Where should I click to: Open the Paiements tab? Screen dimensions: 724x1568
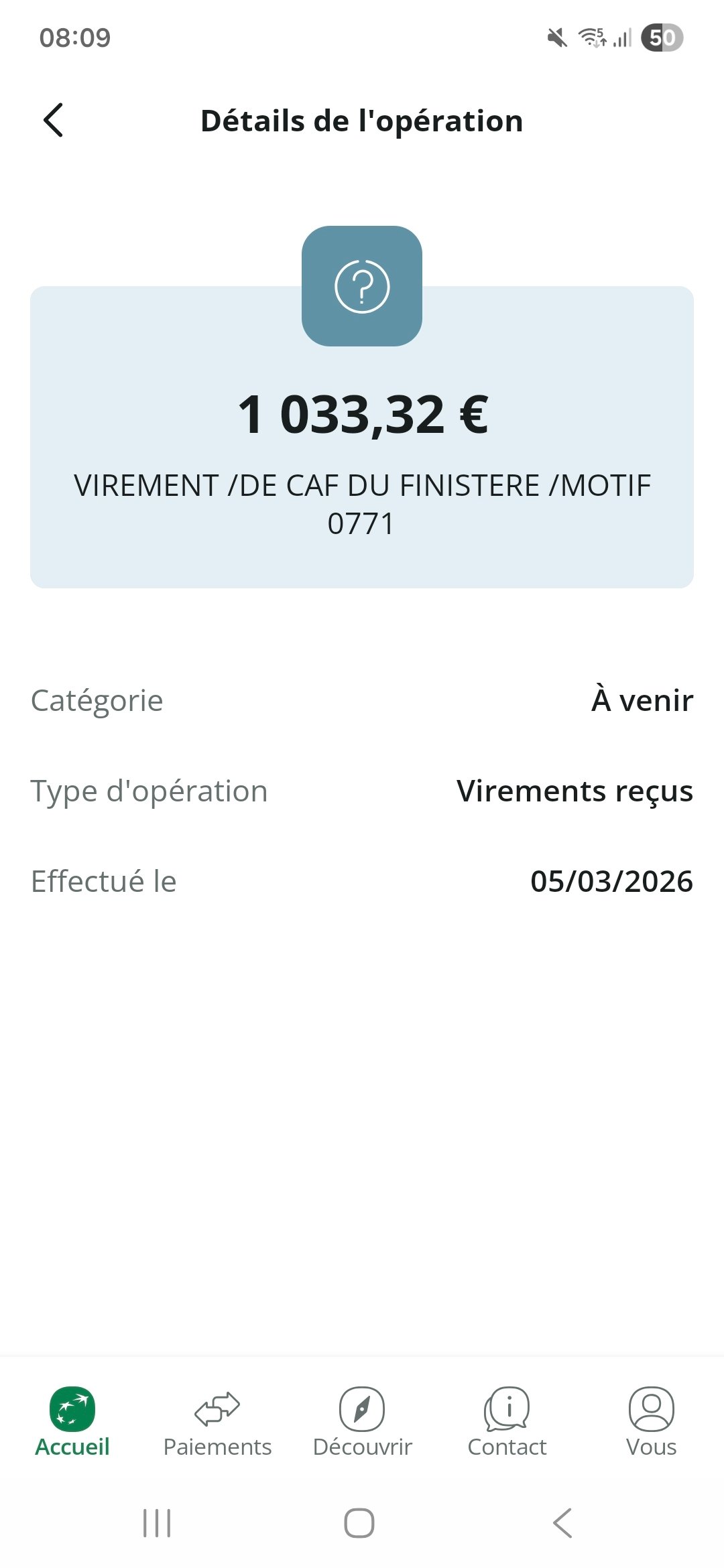click(217, 1422)
